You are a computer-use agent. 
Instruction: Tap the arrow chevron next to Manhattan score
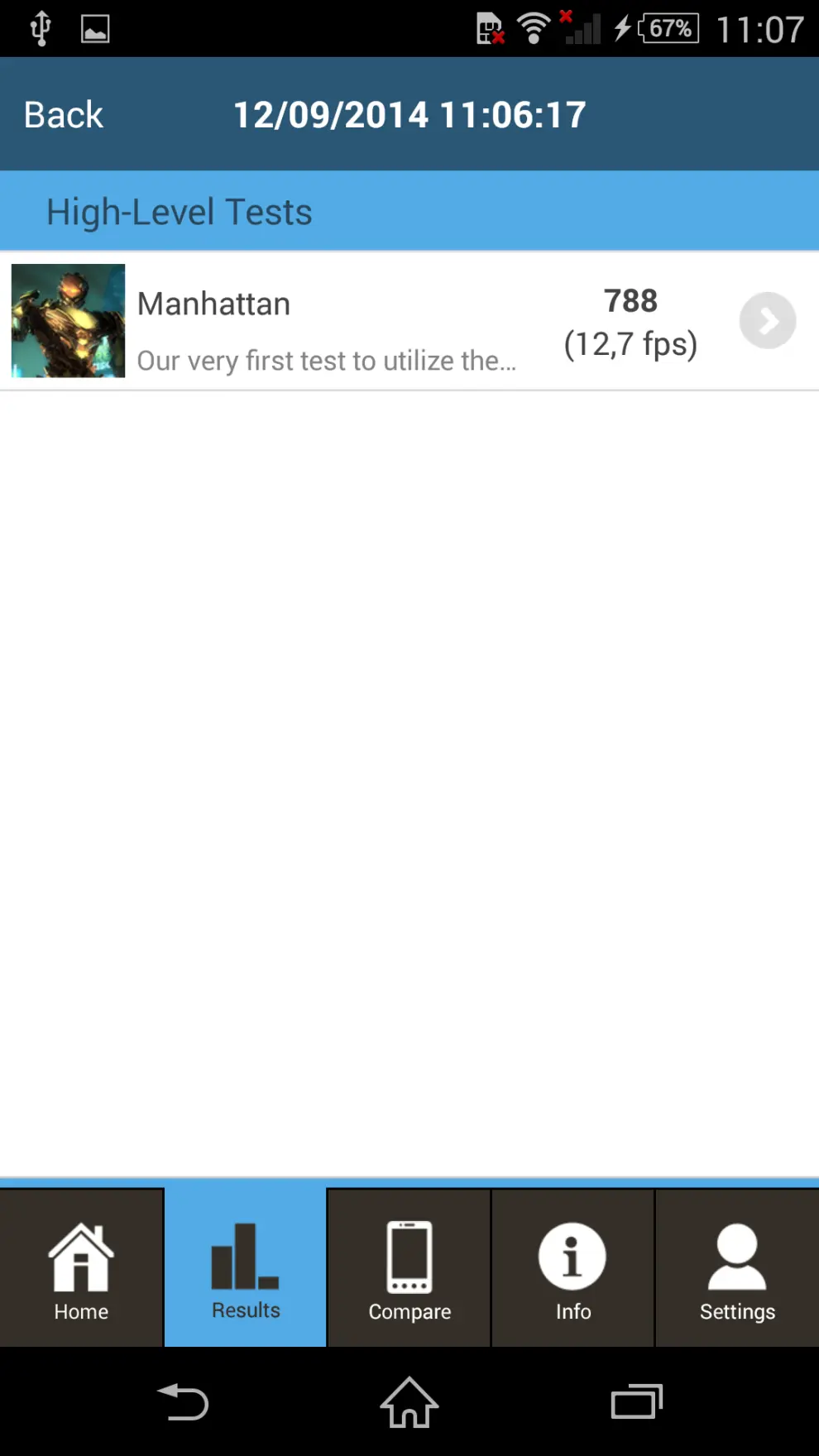point(767,321)
